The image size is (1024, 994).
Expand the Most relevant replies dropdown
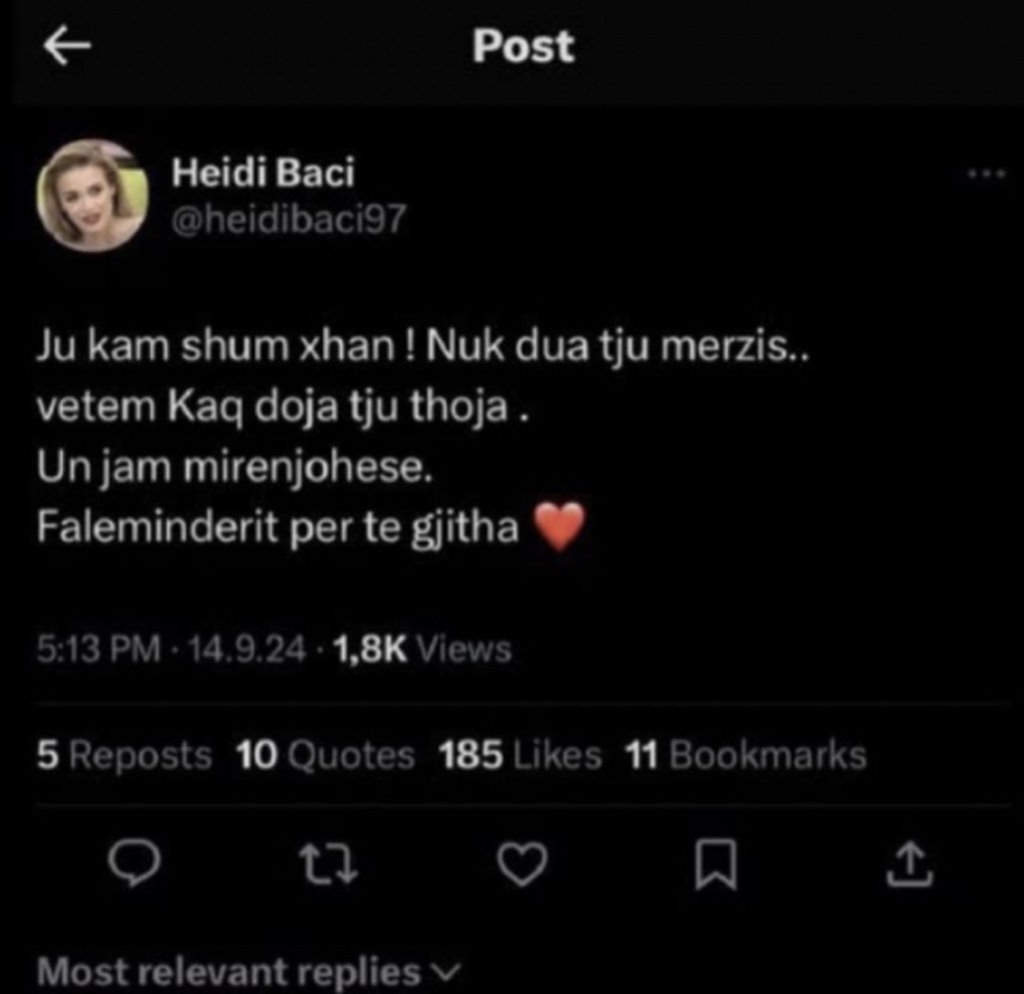tap(248, 972)
